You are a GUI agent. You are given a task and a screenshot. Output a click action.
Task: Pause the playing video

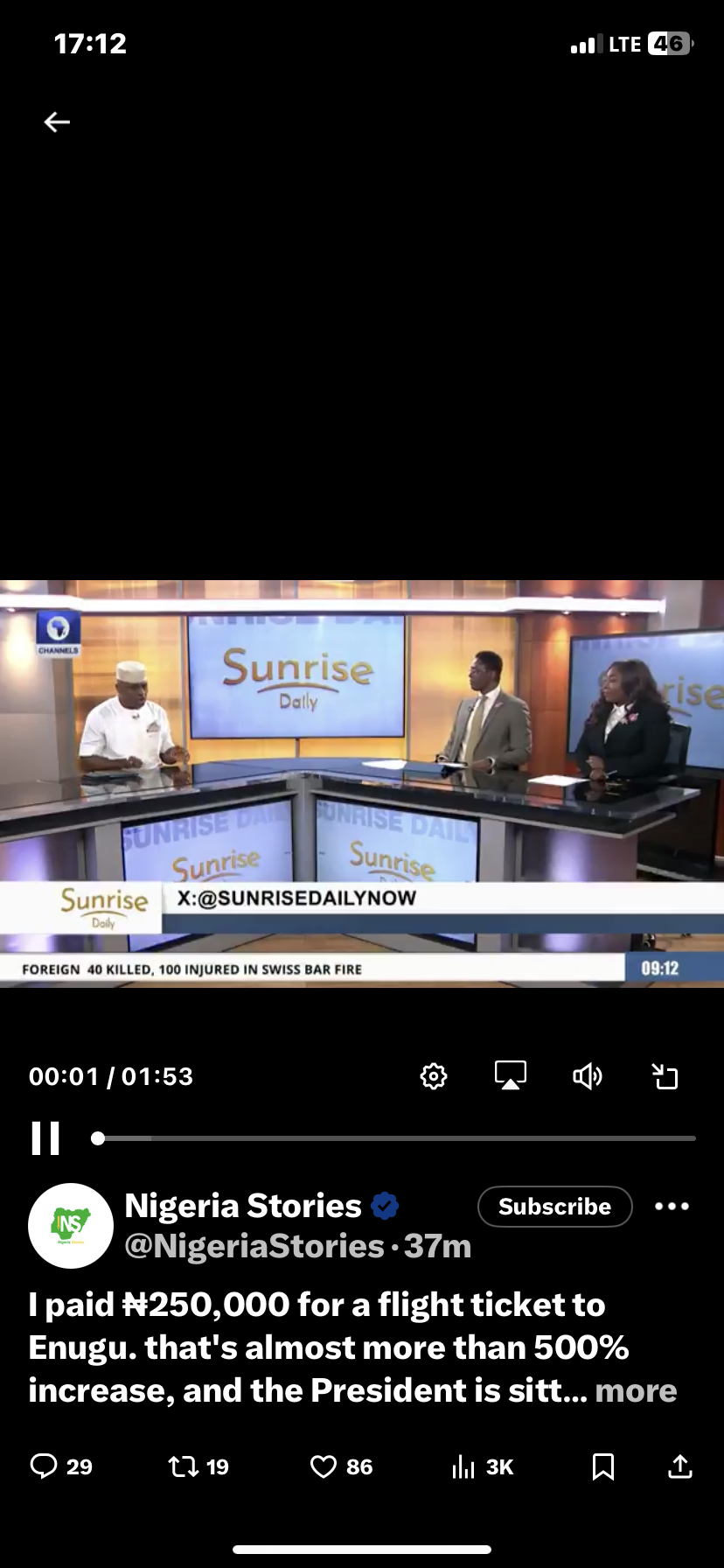45,1138
